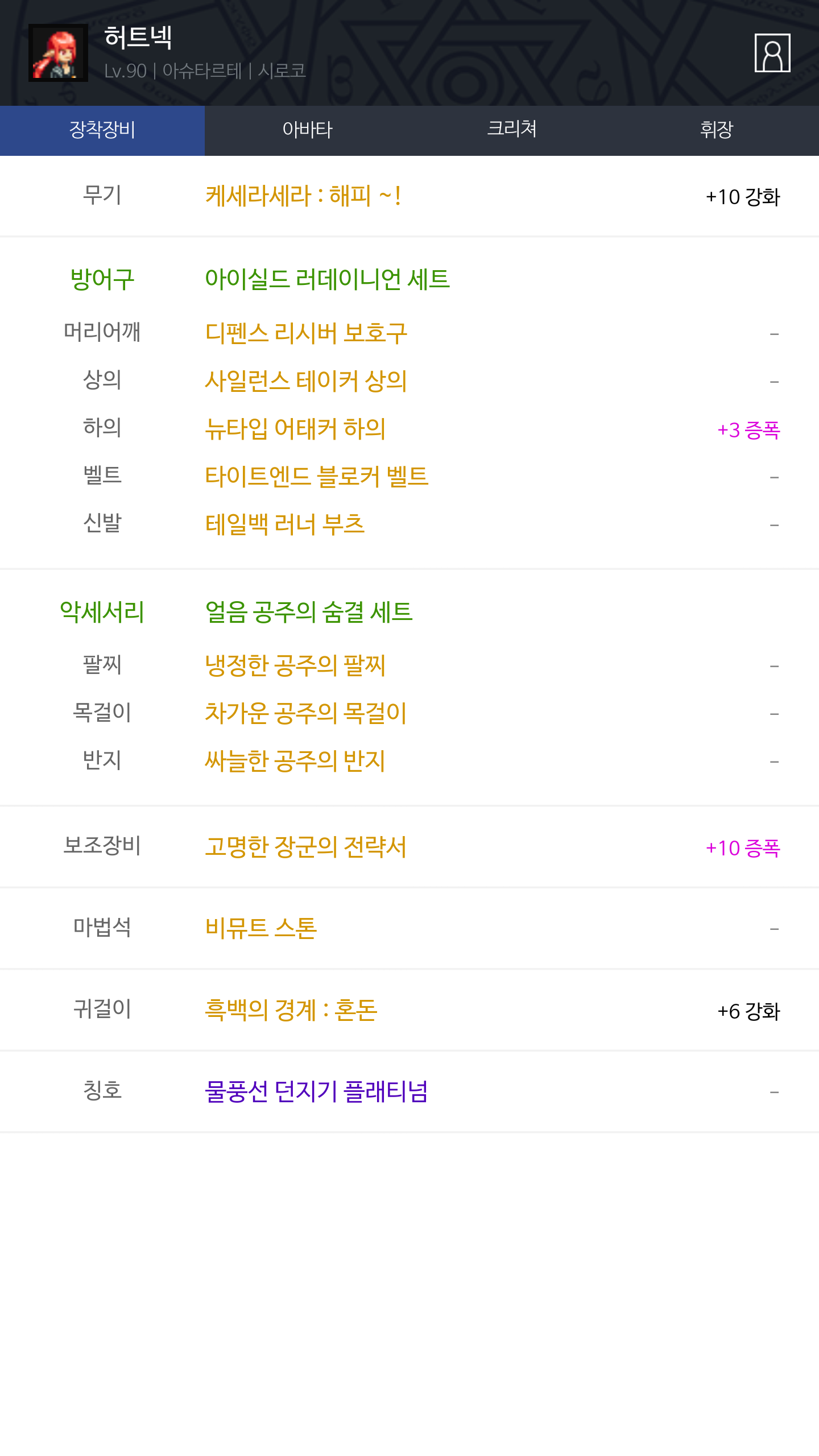View 뉴타입 어태커 하의 details
The image size is (819, 1456).
pos(295,428)
